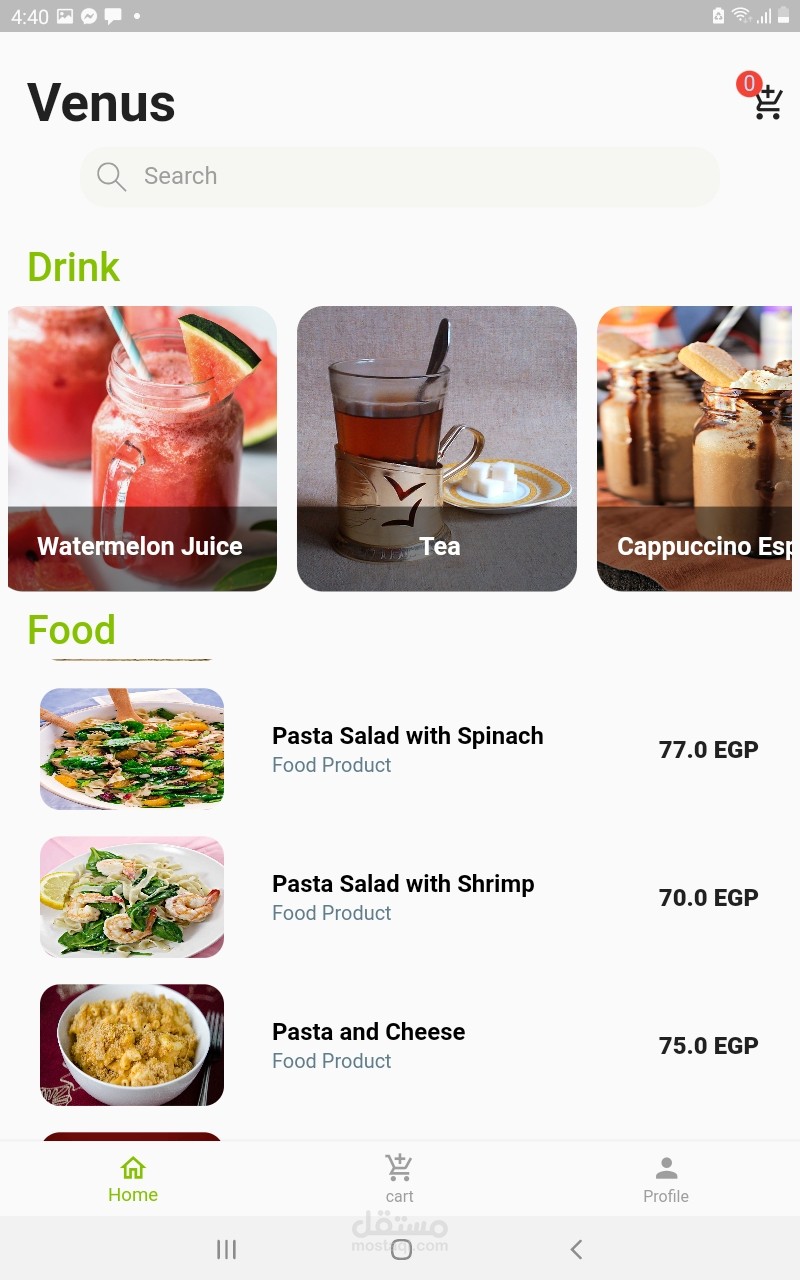Image resolution: width=800 pixels, height=1280 pixels.
Task: Open the Watermelon Juice drink card
Action: pos(142,448)
